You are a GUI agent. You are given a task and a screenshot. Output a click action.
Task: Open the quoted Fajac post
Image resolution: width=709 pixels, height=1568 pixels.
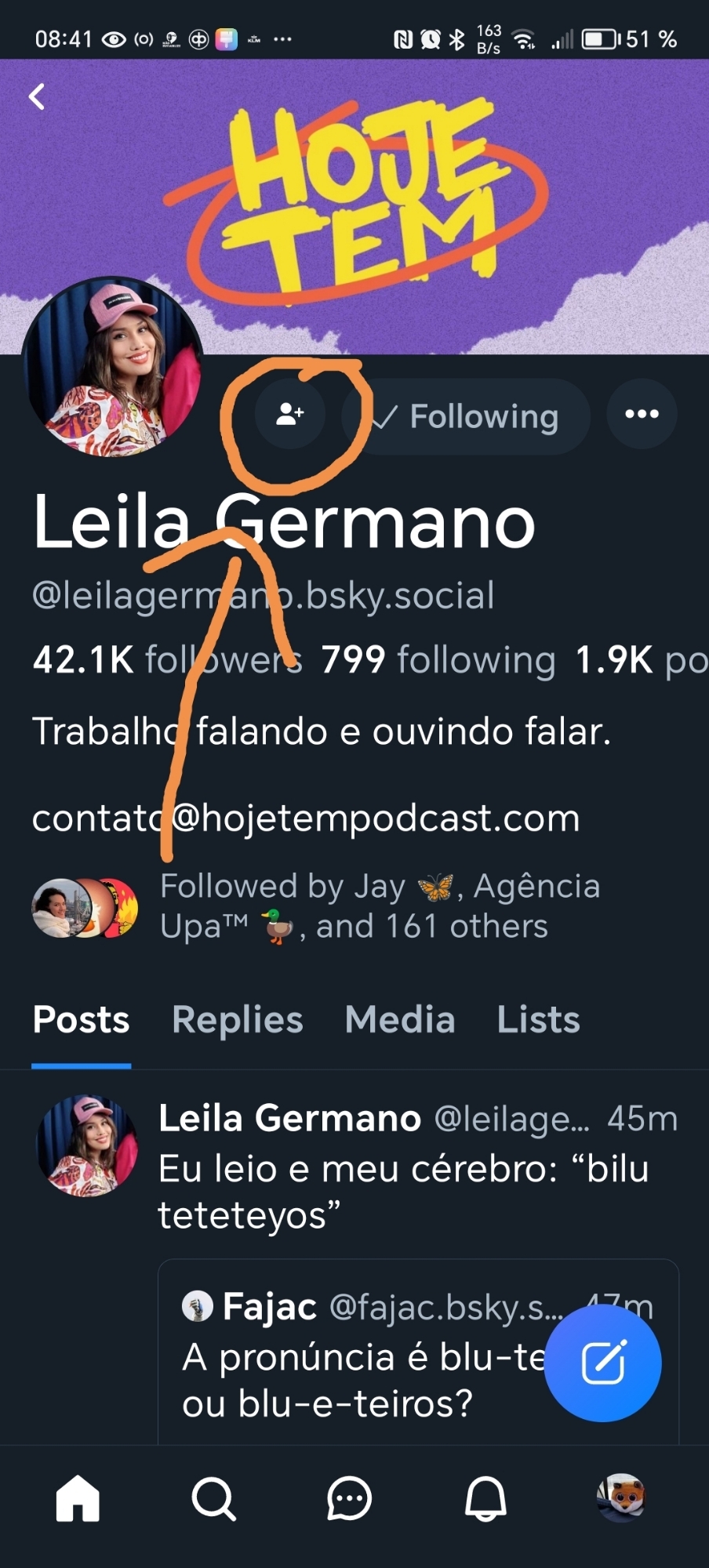[361, 1356]
